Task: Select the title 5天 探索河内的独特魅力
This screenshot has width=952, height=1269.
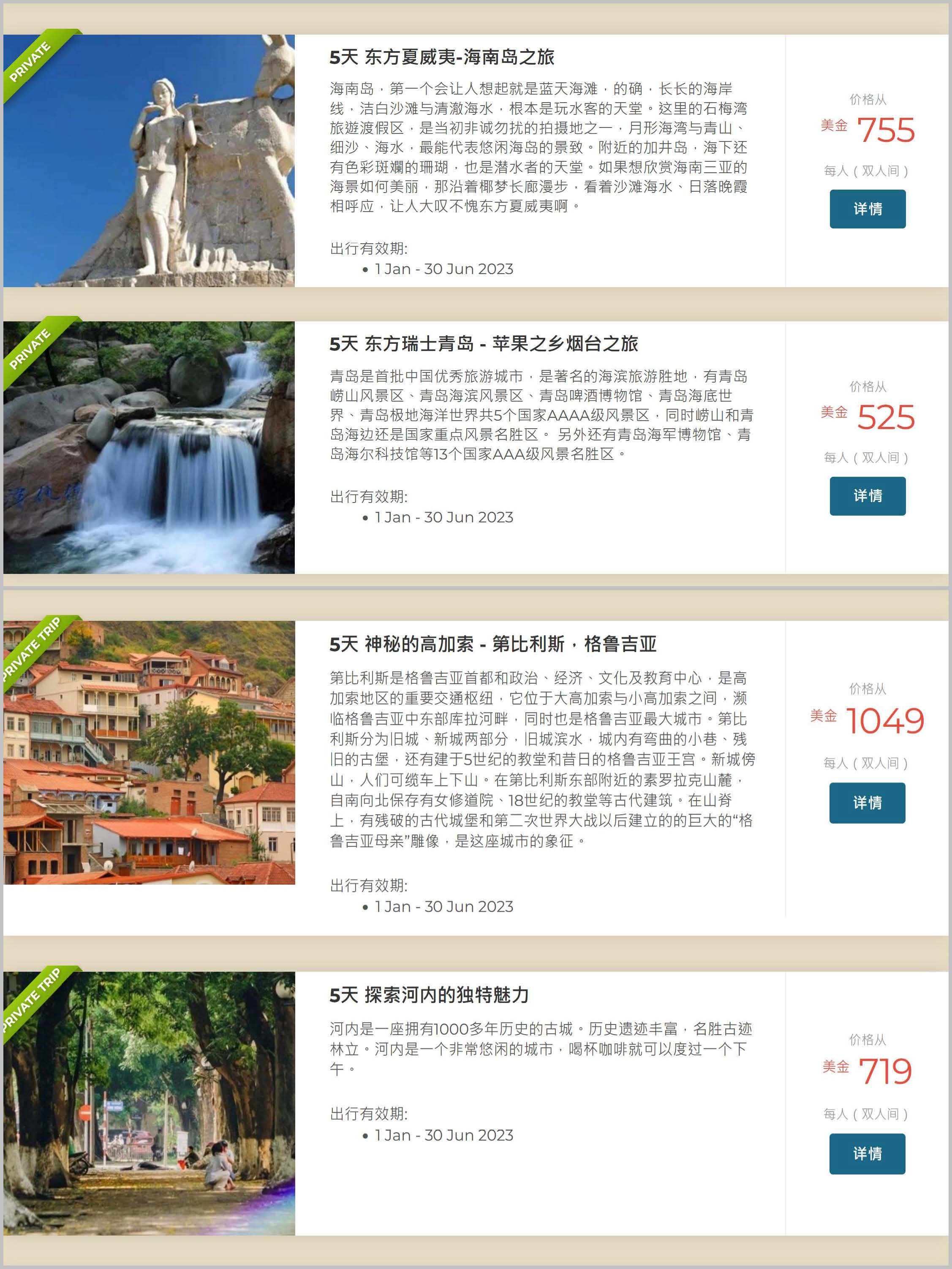Action: coord(429,995)
